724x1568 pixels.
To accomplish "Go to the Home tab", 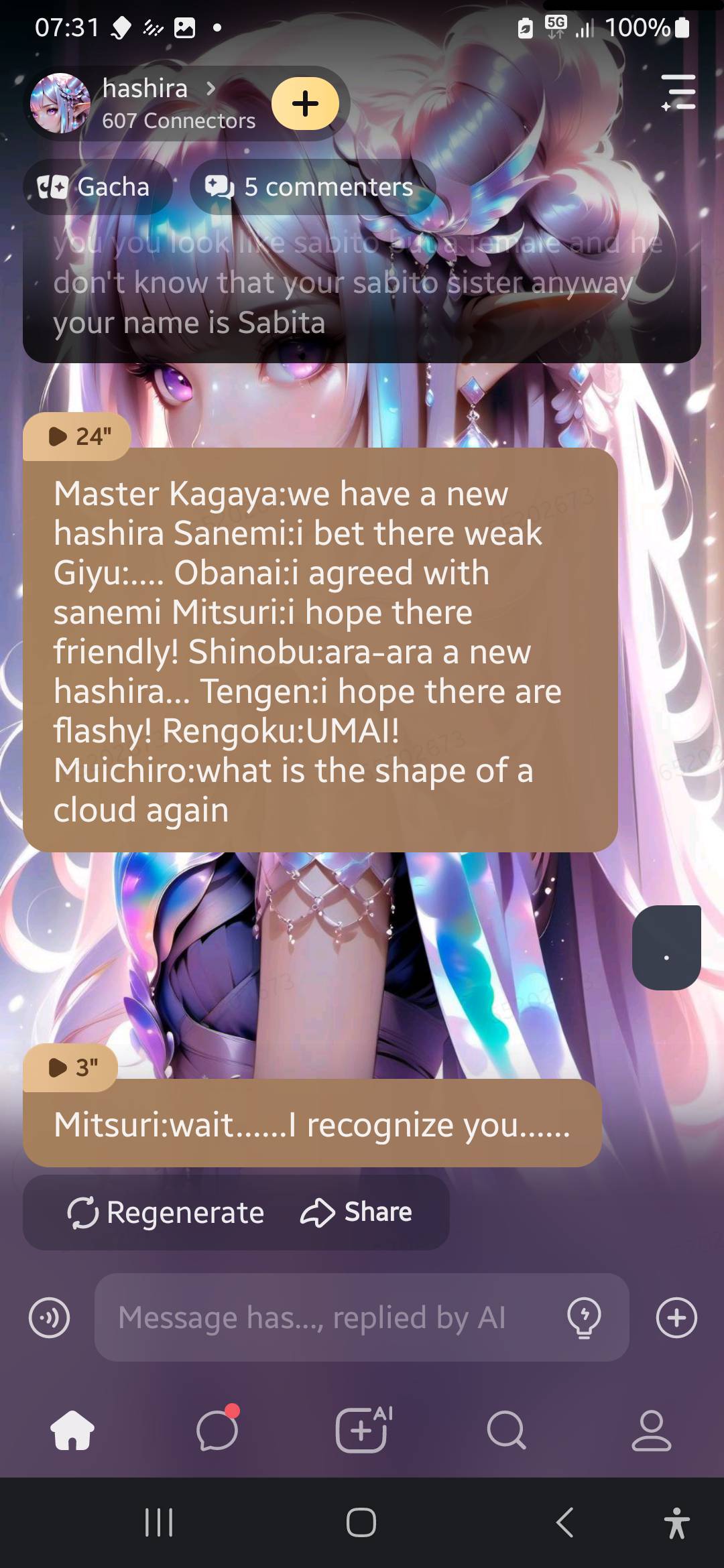I will pos(72,1430).
